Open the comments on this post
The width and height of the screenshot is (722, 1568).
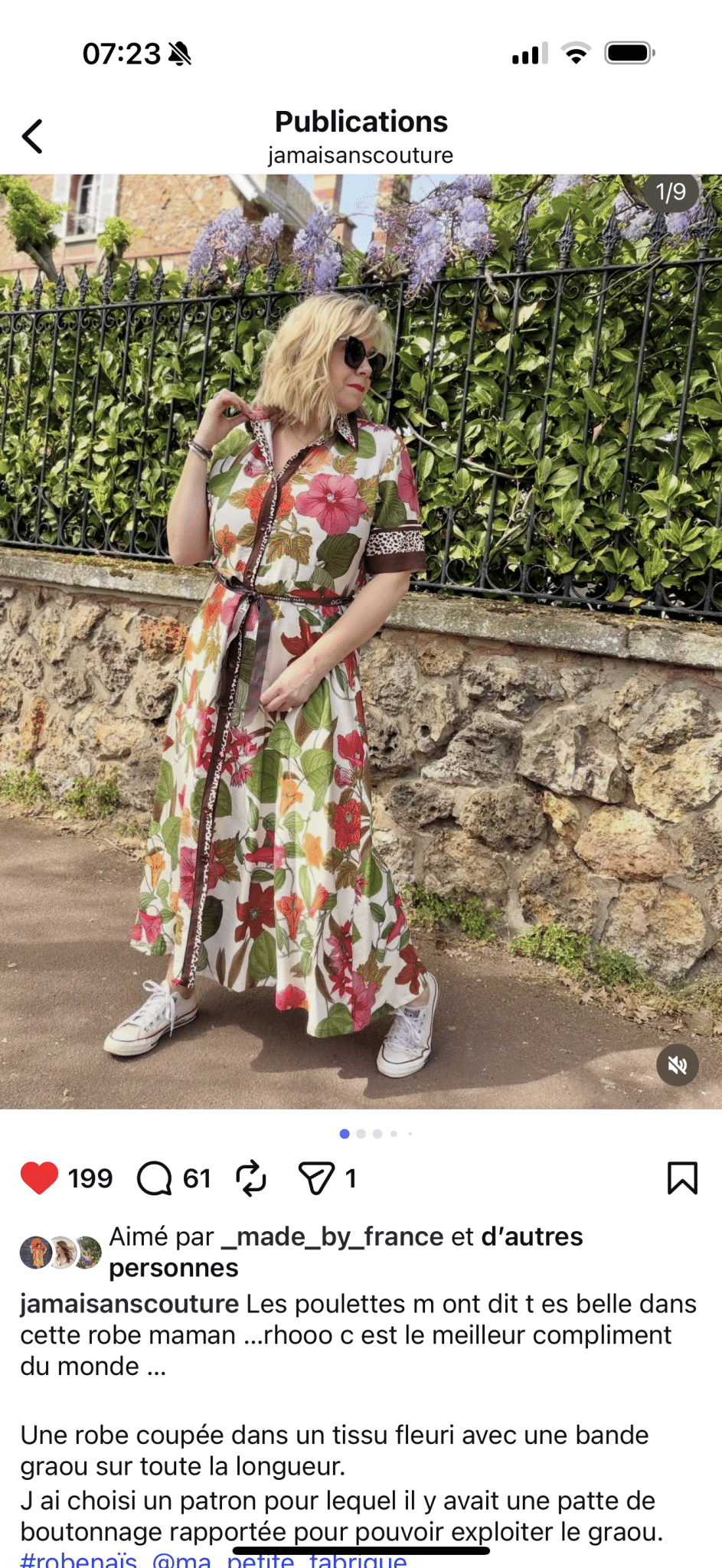155,1178
